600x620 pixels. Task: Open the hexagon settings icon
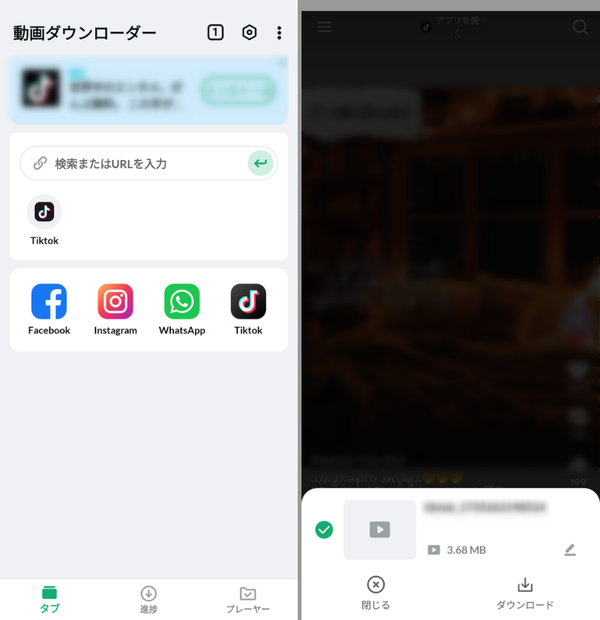coord(249,32)
